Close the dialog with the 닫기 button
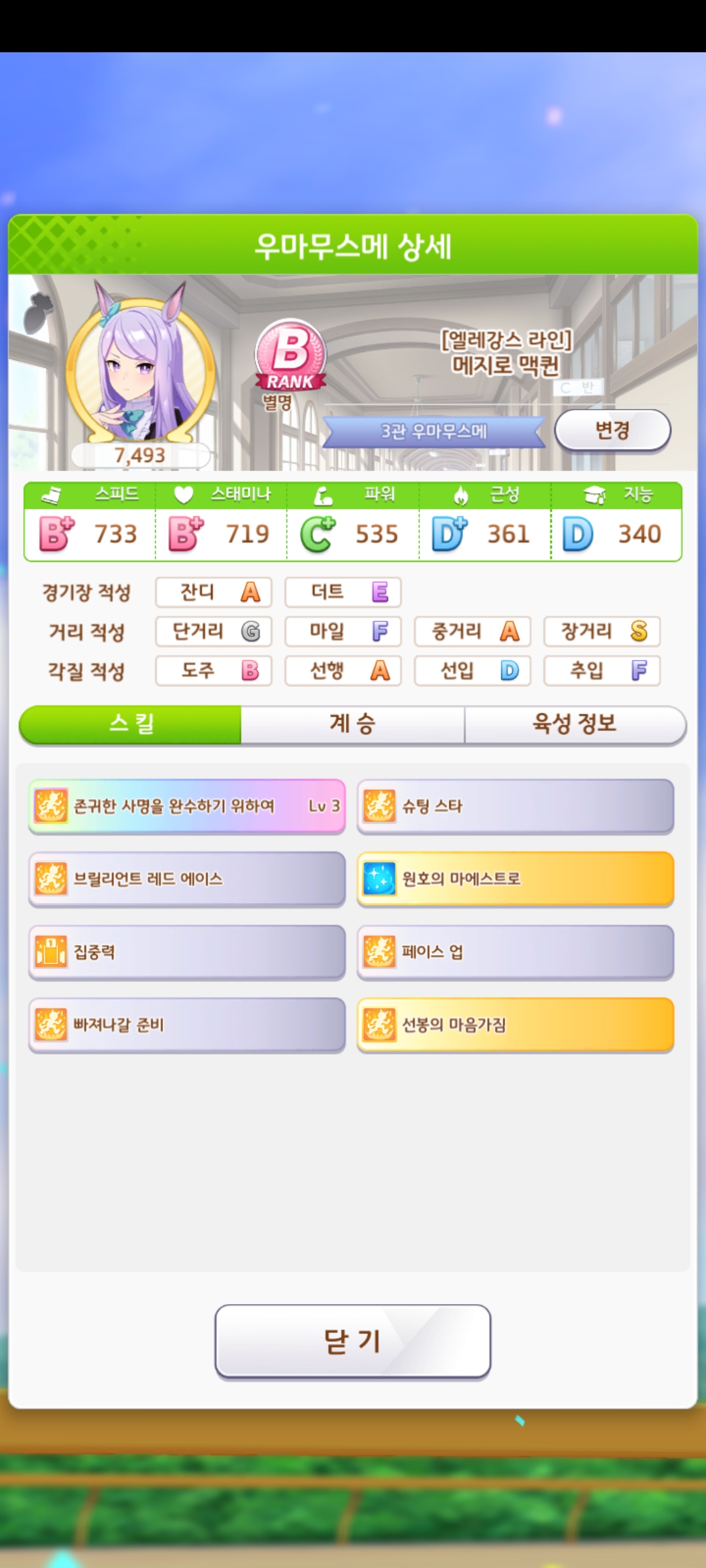706x1568 pixels. click(352, 1341)
